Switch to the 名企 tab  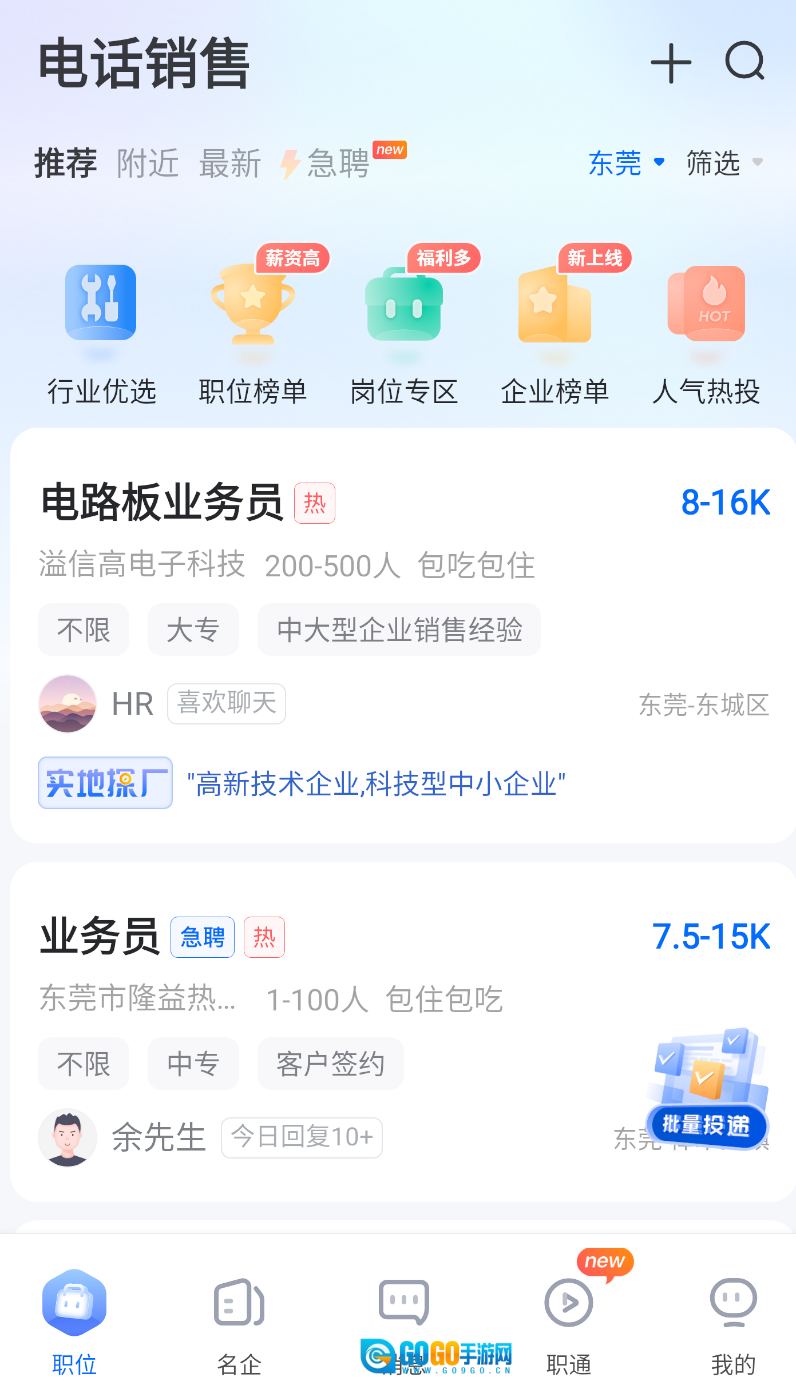pos(239,1320)
